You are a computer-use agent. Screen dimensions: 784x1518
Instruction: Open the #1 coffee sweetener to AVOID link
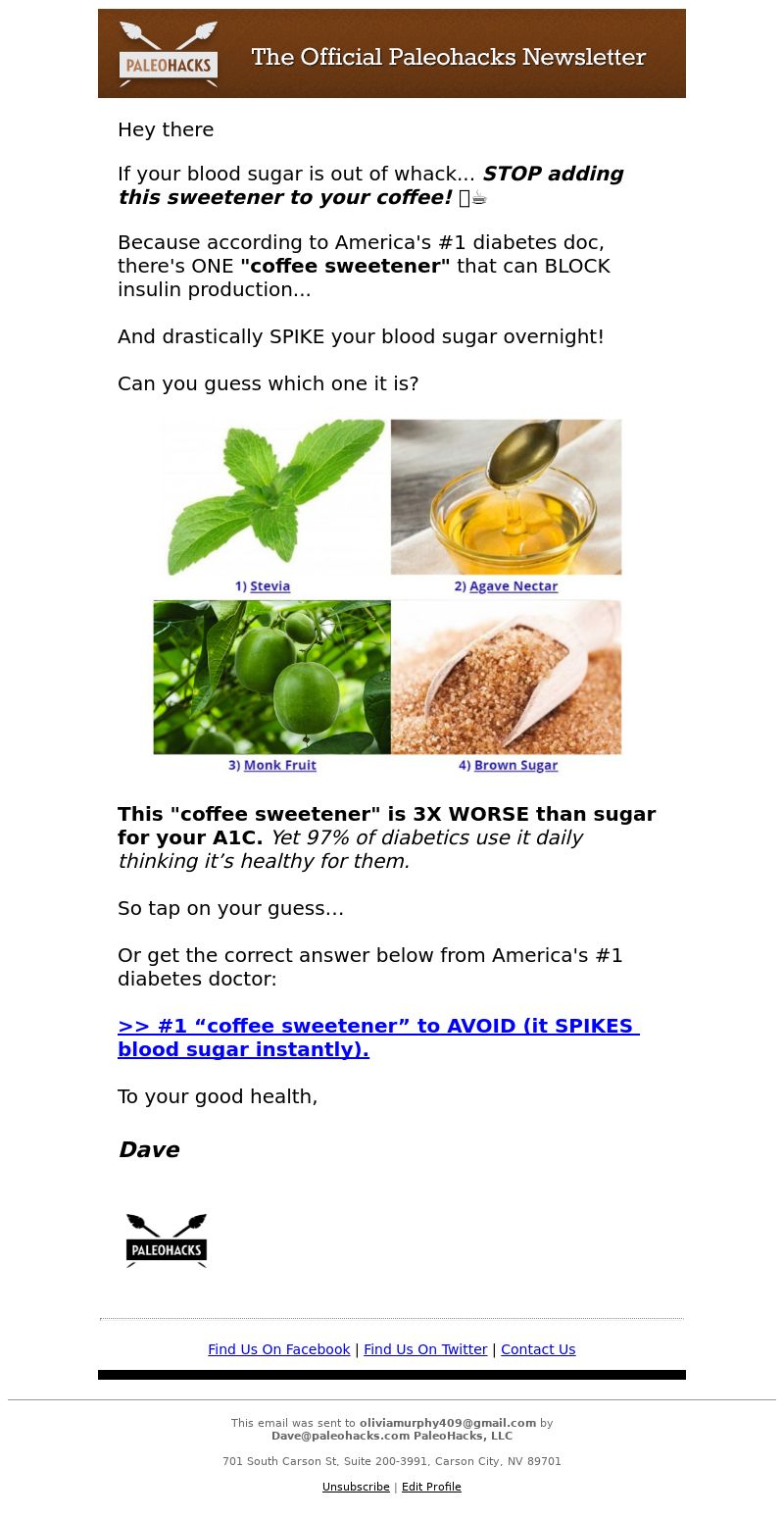coord(378,1037)
